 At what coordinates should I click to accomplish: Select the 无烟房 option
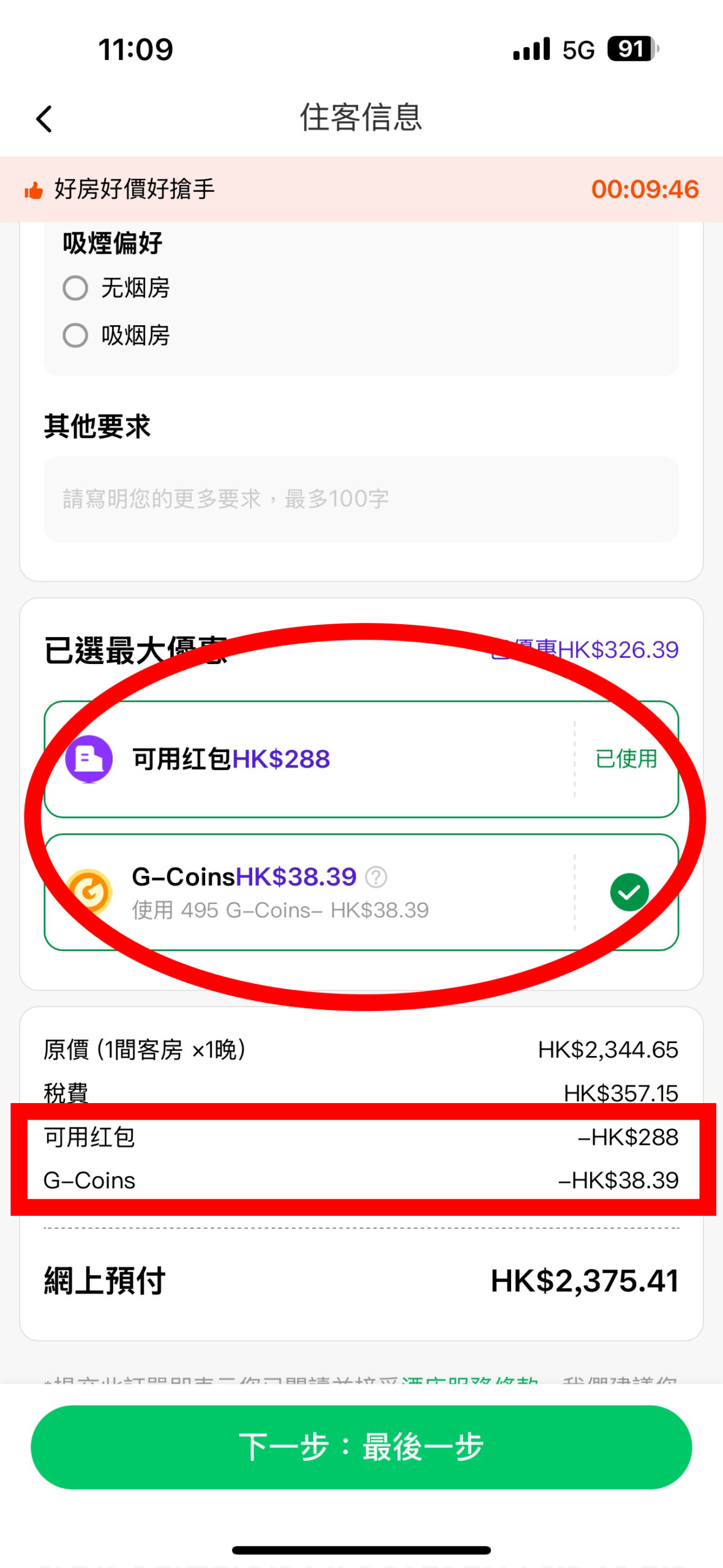76,288
